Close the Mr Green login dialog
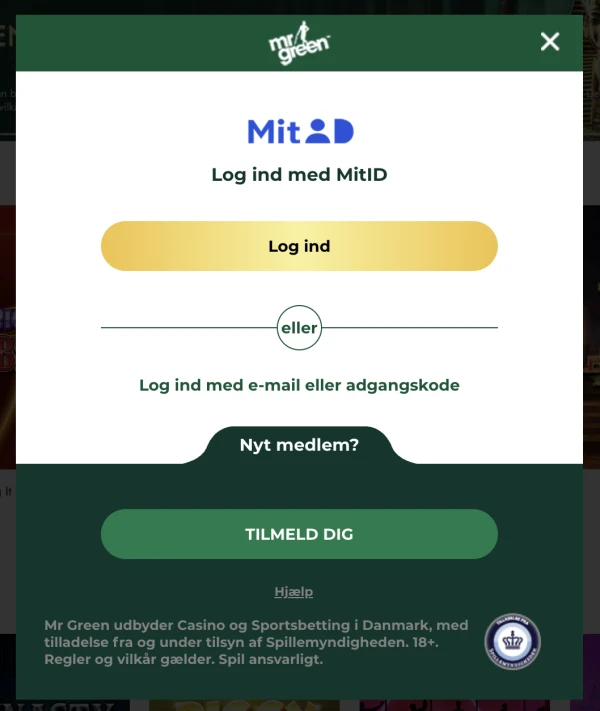Screen dimensions: 600x711 (550, 41)
